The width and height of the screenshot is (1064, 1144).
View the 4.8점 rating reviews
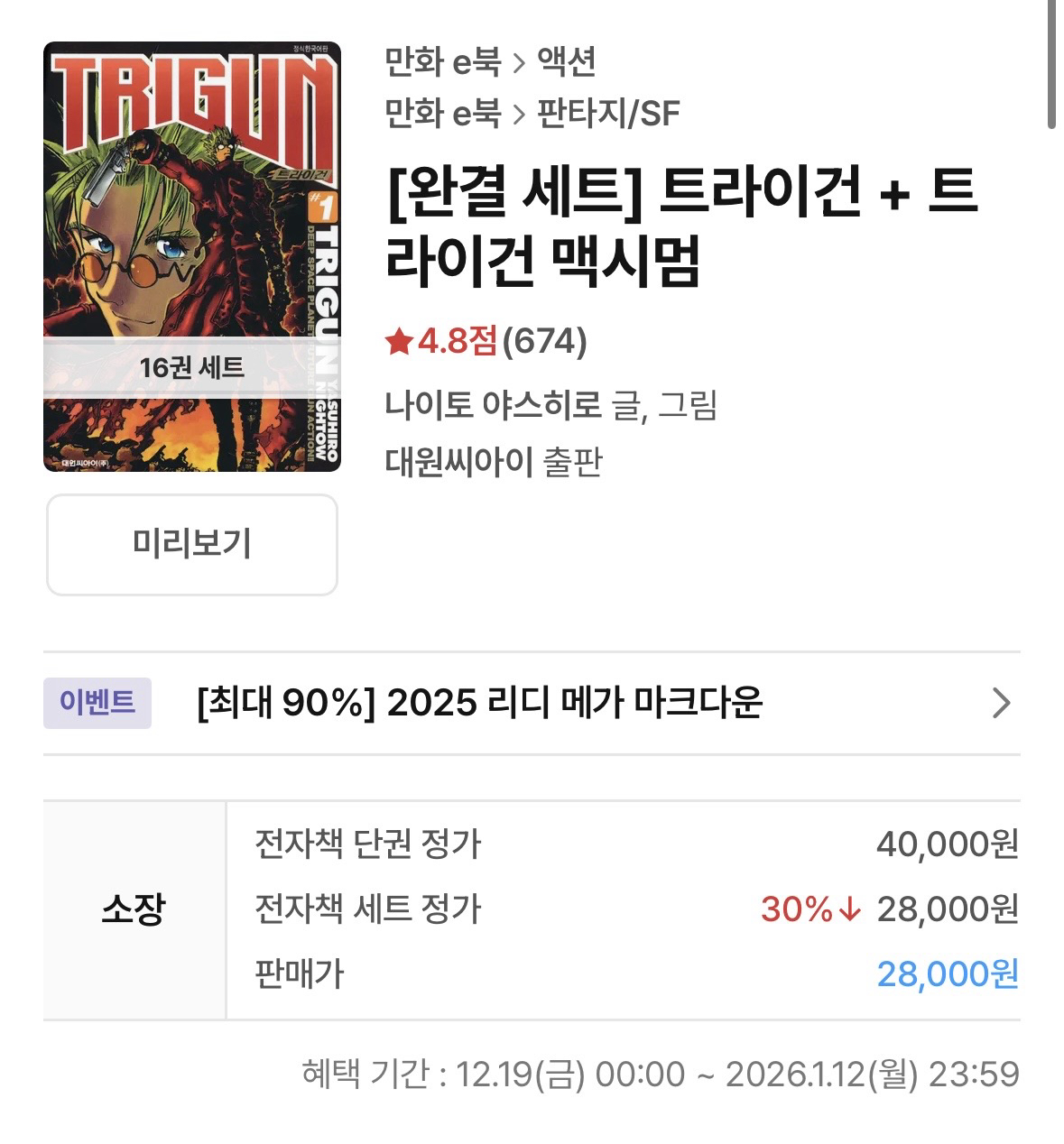pos(486,341)
